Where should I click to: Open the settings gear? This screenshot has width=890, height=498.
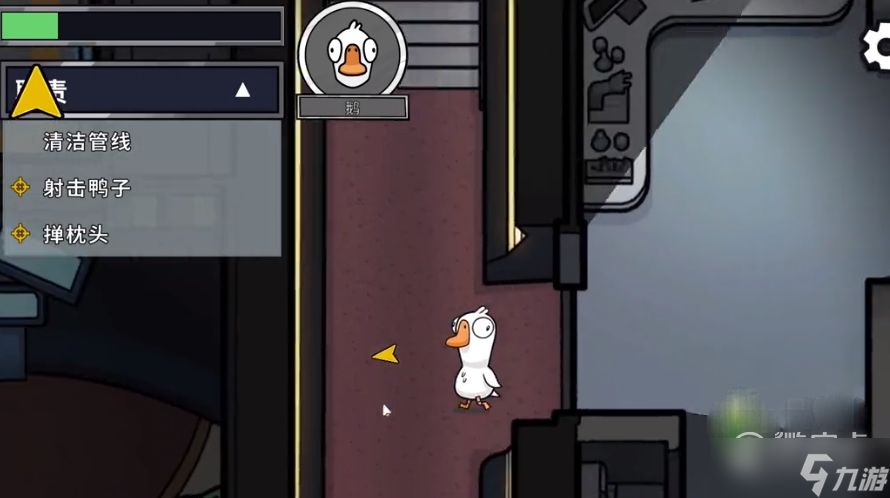[x=879, y=45]
